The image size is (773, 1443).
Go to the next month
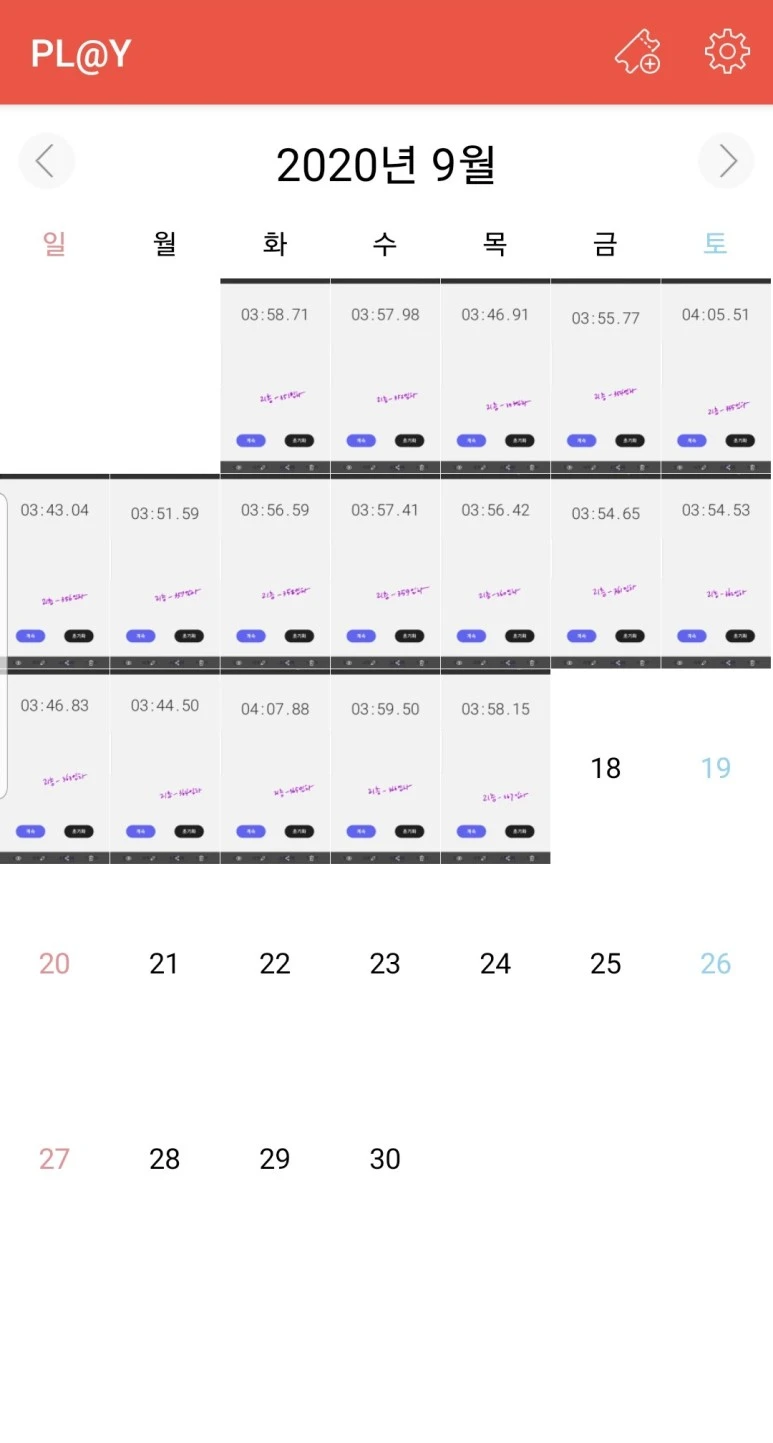pyautogui.click(x=726, y=161)
